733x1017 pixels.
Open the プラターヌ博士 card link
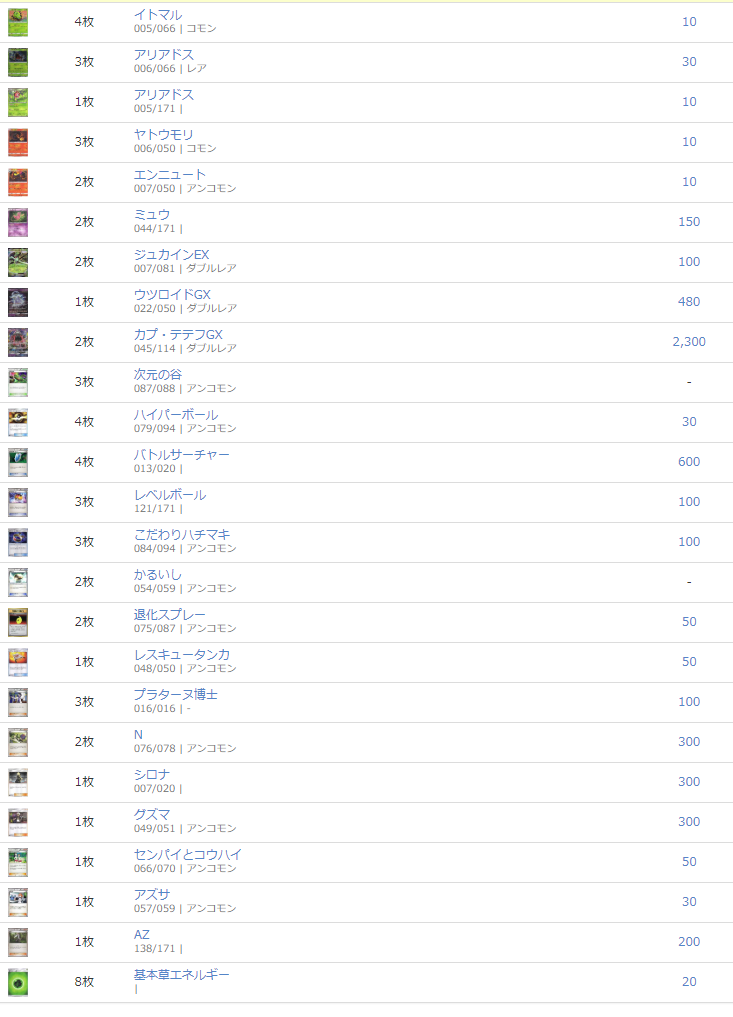[x=176, y=695]
